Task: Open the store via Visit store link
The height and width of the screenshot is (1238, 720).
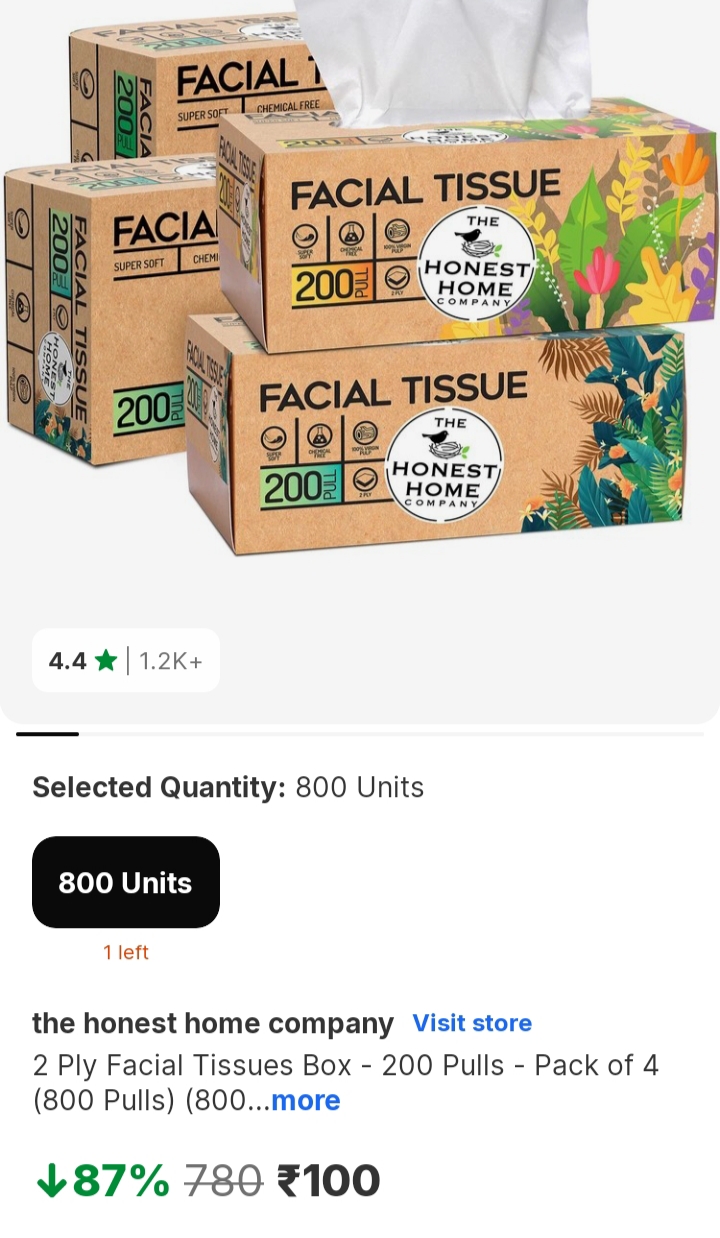Action: (472, 1023)
